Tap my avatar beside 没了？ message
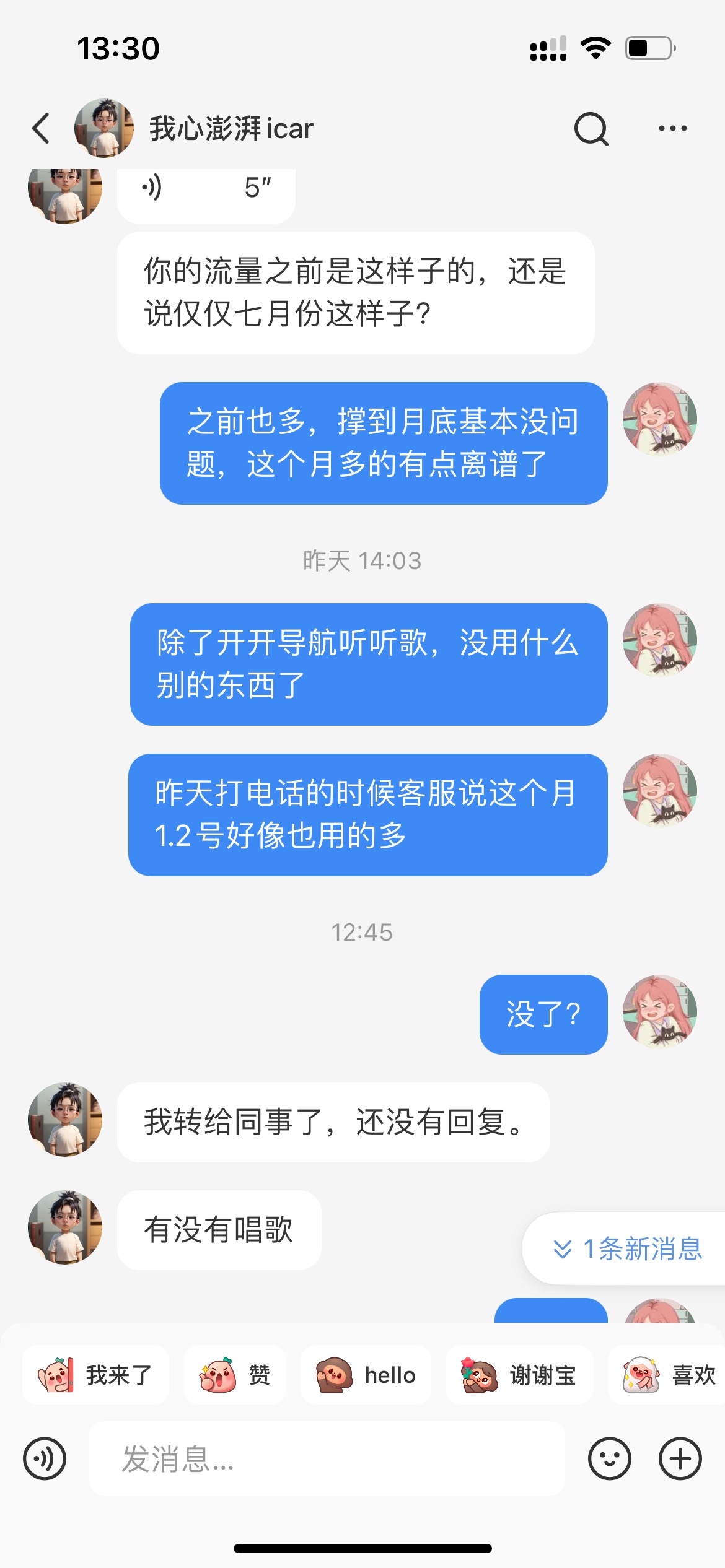The height and width of the screenshot is (1568, 725). click(x=660, y=1012)
